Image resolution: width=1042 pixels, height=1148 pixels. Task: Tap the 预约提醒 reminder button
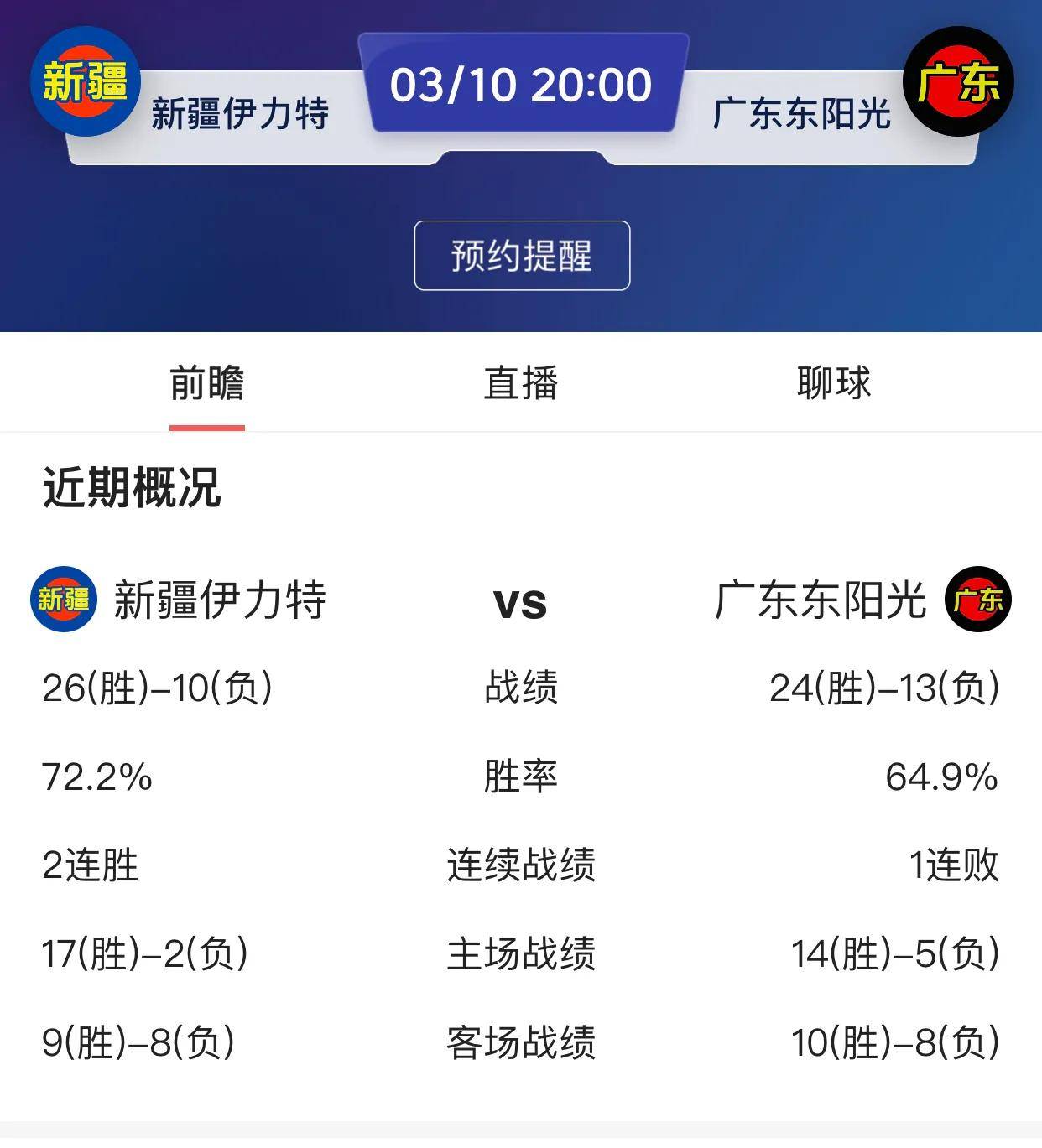[521, 256]
